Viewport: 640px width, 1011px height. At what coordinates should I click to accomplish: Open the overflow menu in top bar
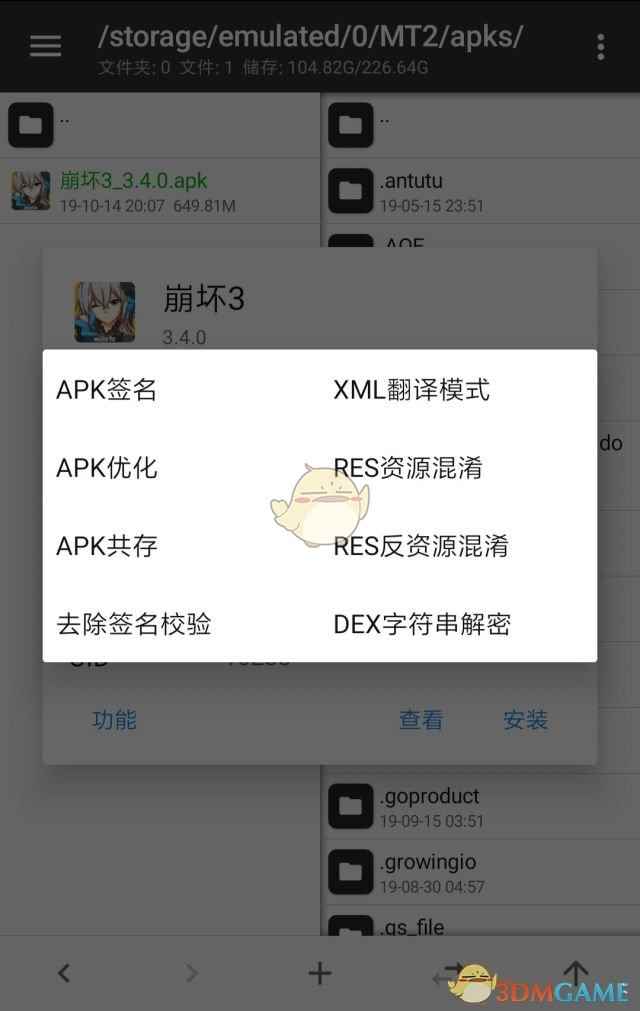tap(600, 46)
